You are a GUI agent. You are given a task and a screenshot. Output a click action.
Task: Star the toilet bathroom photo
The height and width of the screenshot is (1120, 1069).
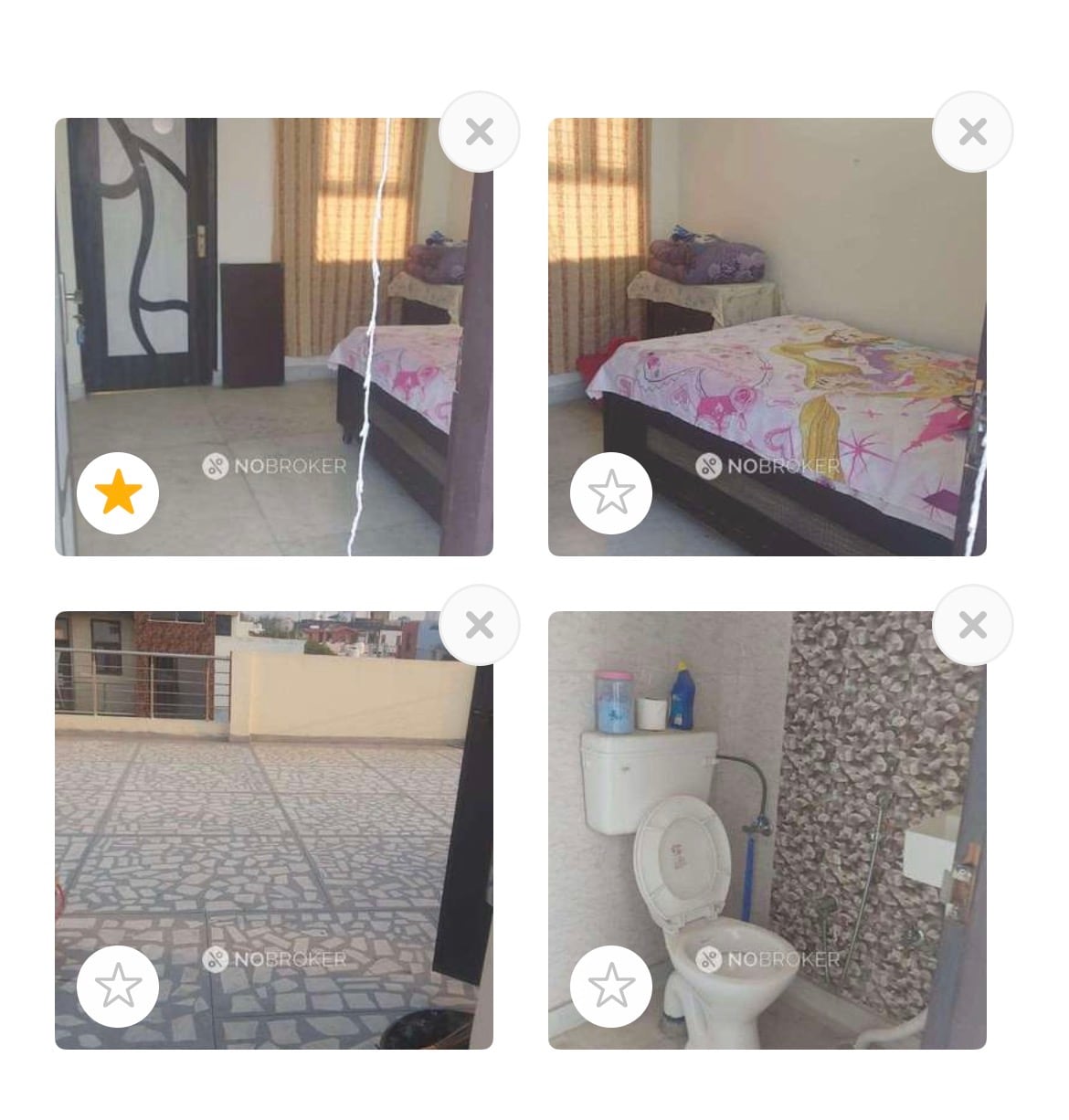[611, 987]
